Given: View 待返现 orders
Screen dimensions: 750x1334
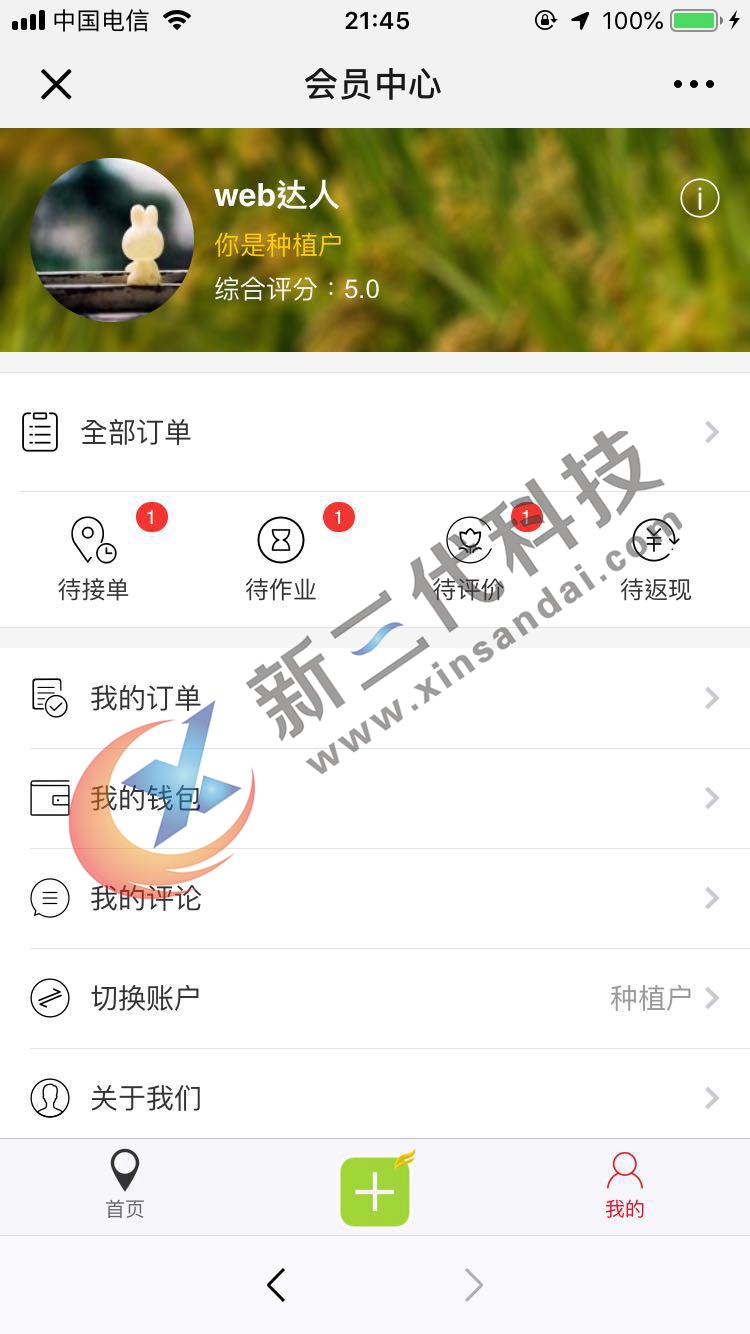Looking at the screenshot, I should 656,560.
